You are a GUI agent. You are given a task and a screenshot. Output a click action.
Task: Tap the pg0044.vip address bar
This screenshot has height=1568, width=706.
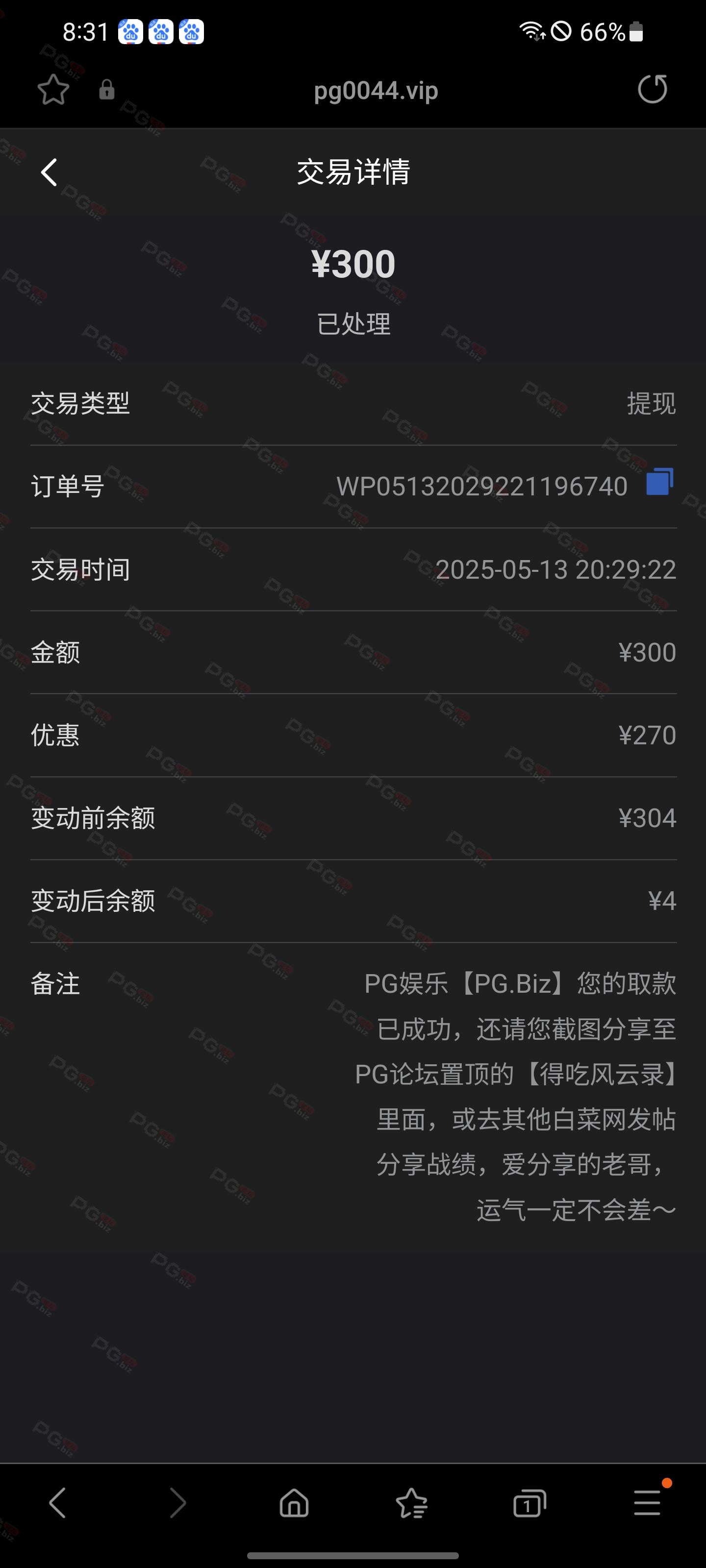pyautogui.click(x=376, y=91)
